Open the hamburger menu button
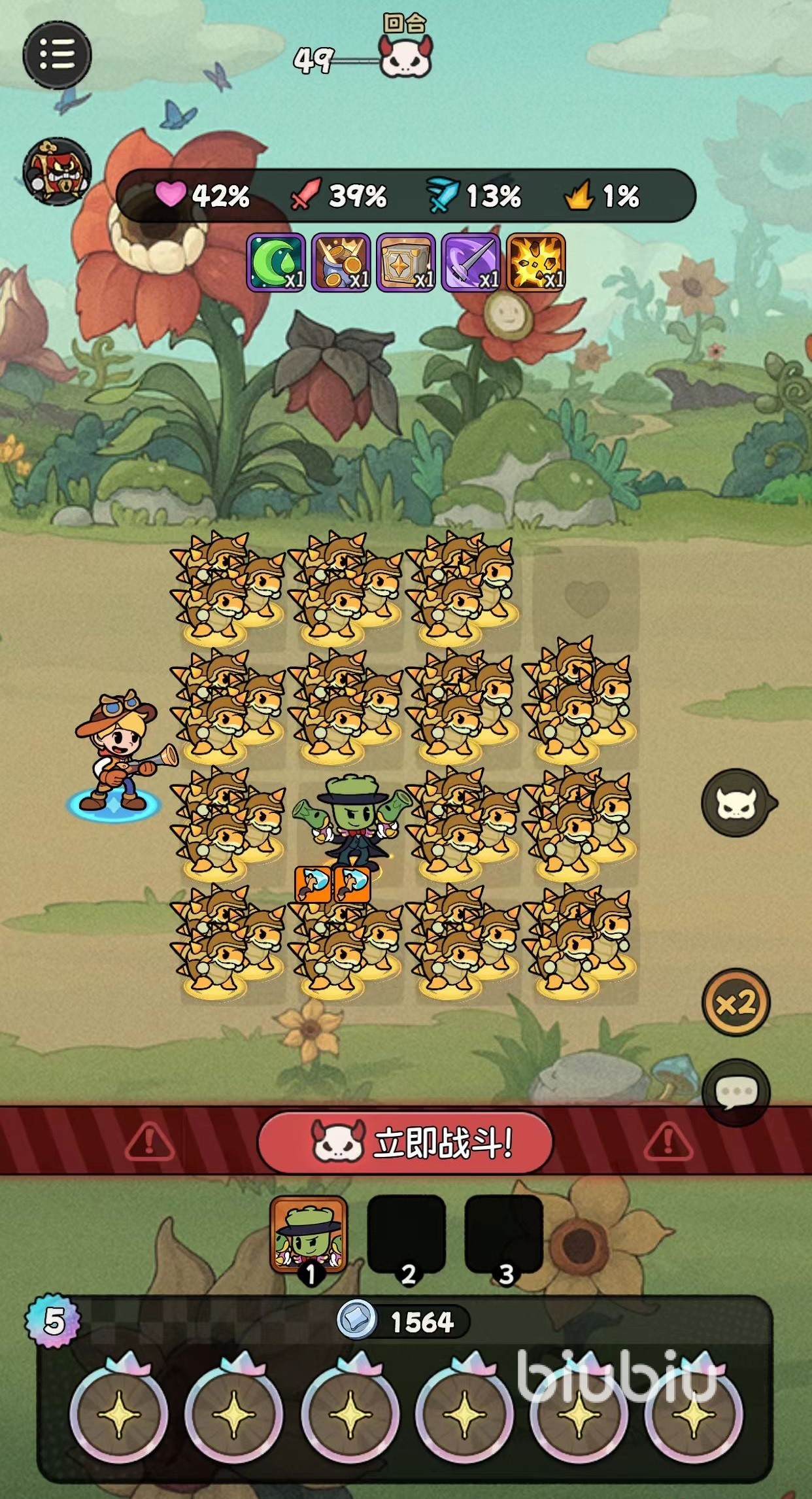 [57, 54]
